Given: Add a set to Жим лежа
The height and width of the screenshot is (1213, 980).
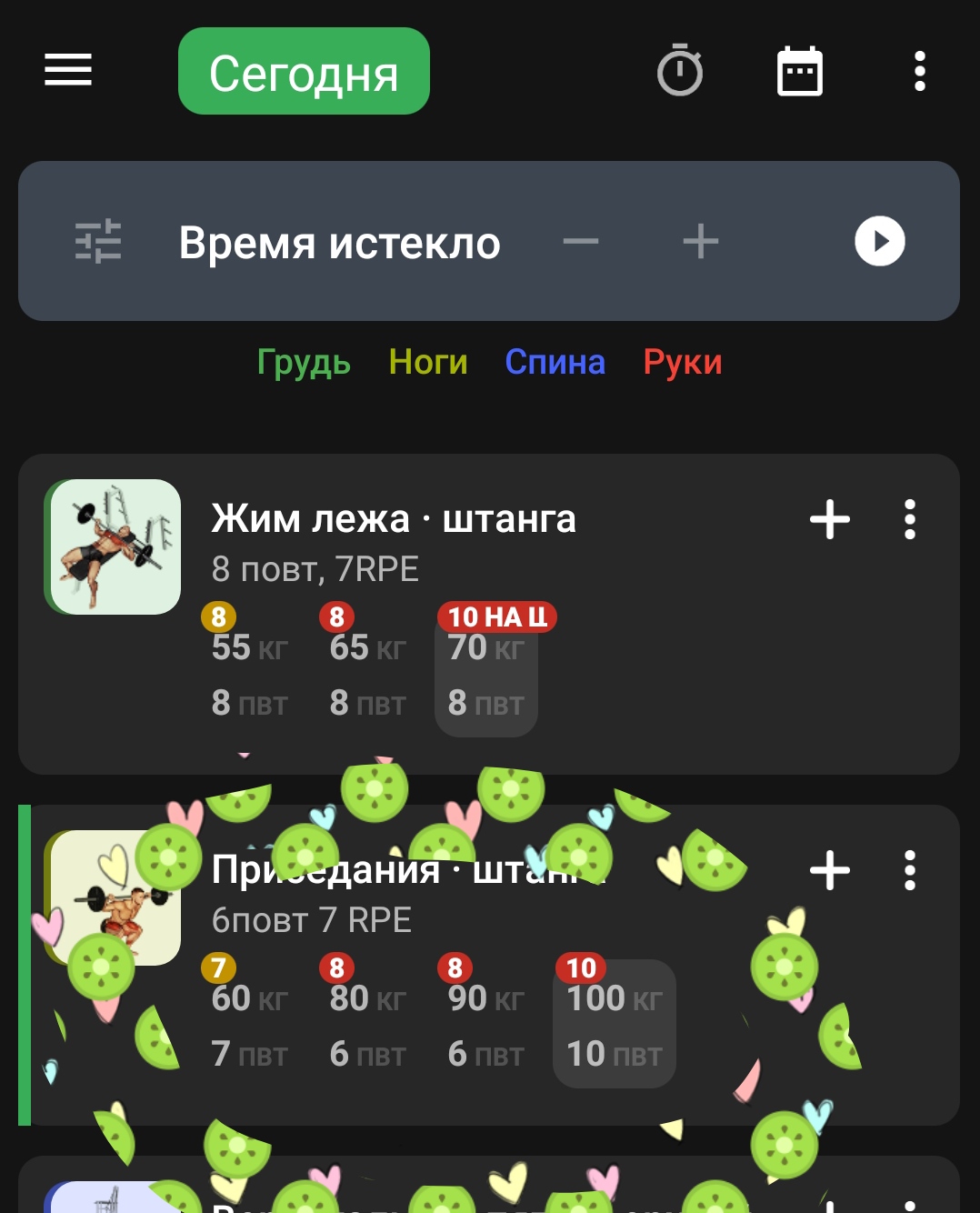Looking at the screenshot, I should (x=829, y=519).
